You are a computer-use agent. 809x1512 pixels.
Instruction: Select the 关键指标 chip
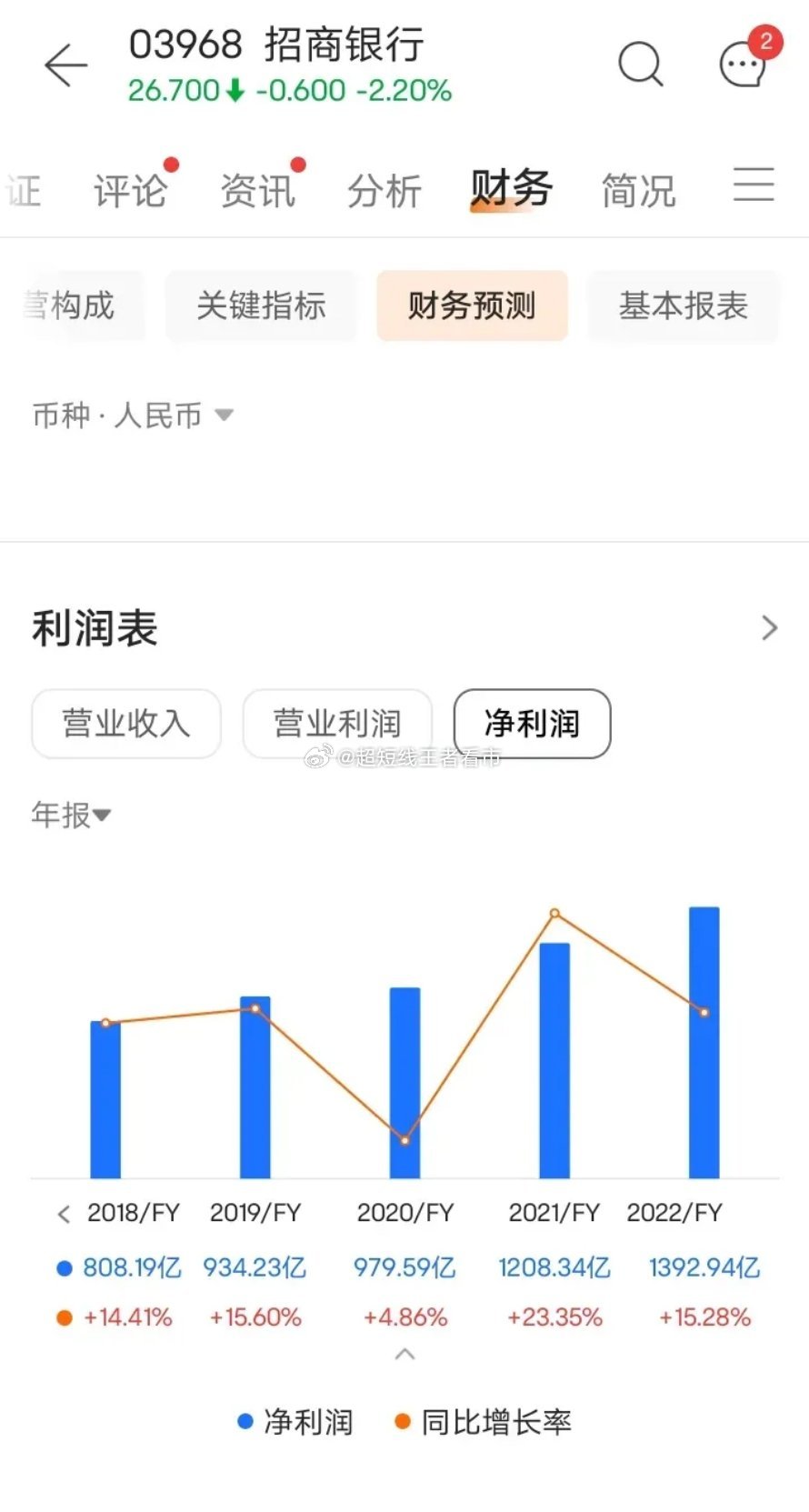[261, 305]
